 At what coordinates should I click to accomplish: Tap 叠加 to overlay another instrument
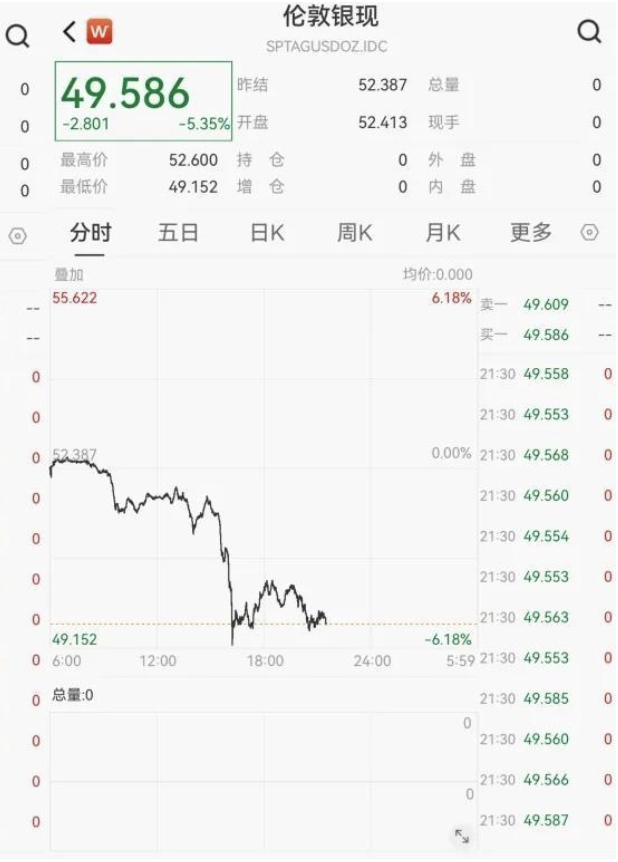[69, 275]
